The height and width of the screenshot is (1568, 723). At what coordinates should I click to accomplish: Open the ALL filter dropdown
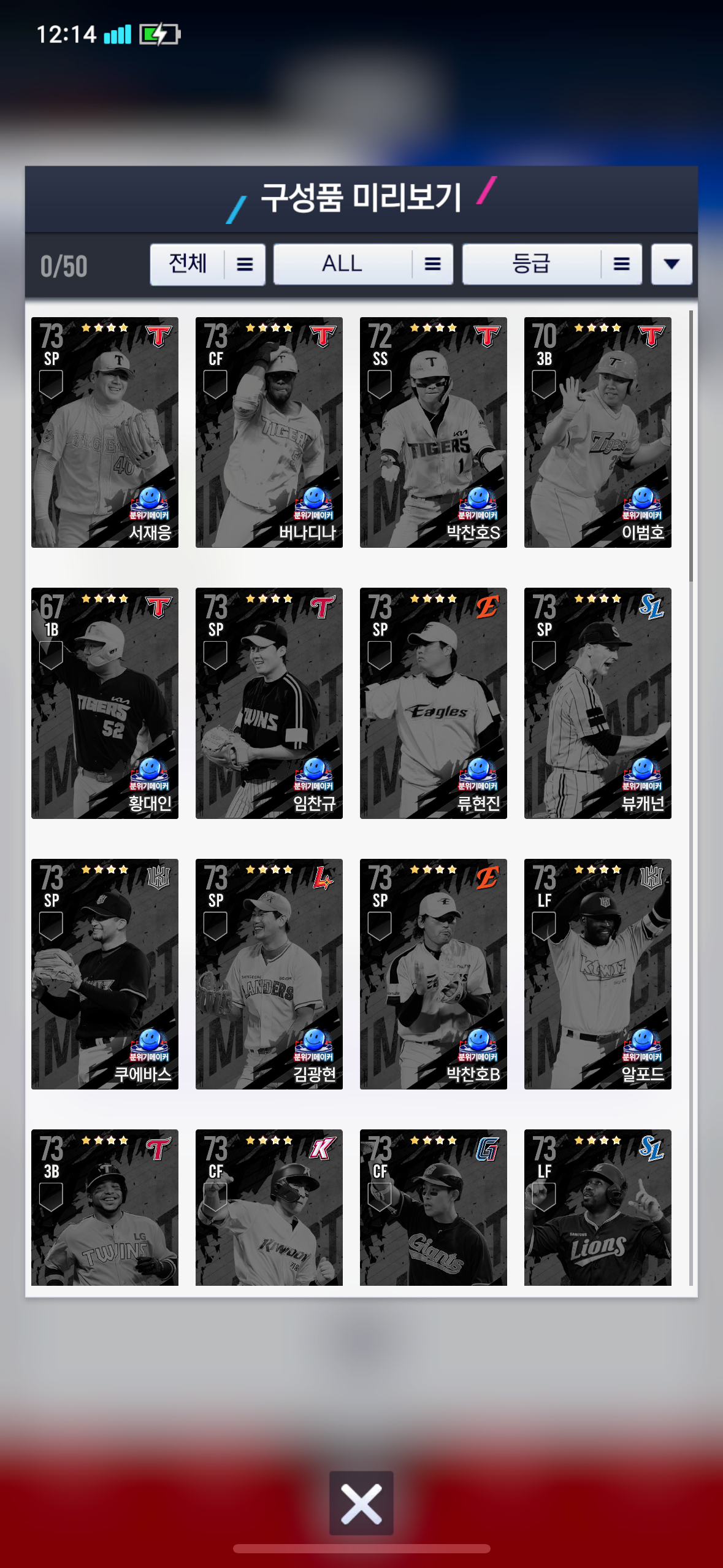(363, 264)
